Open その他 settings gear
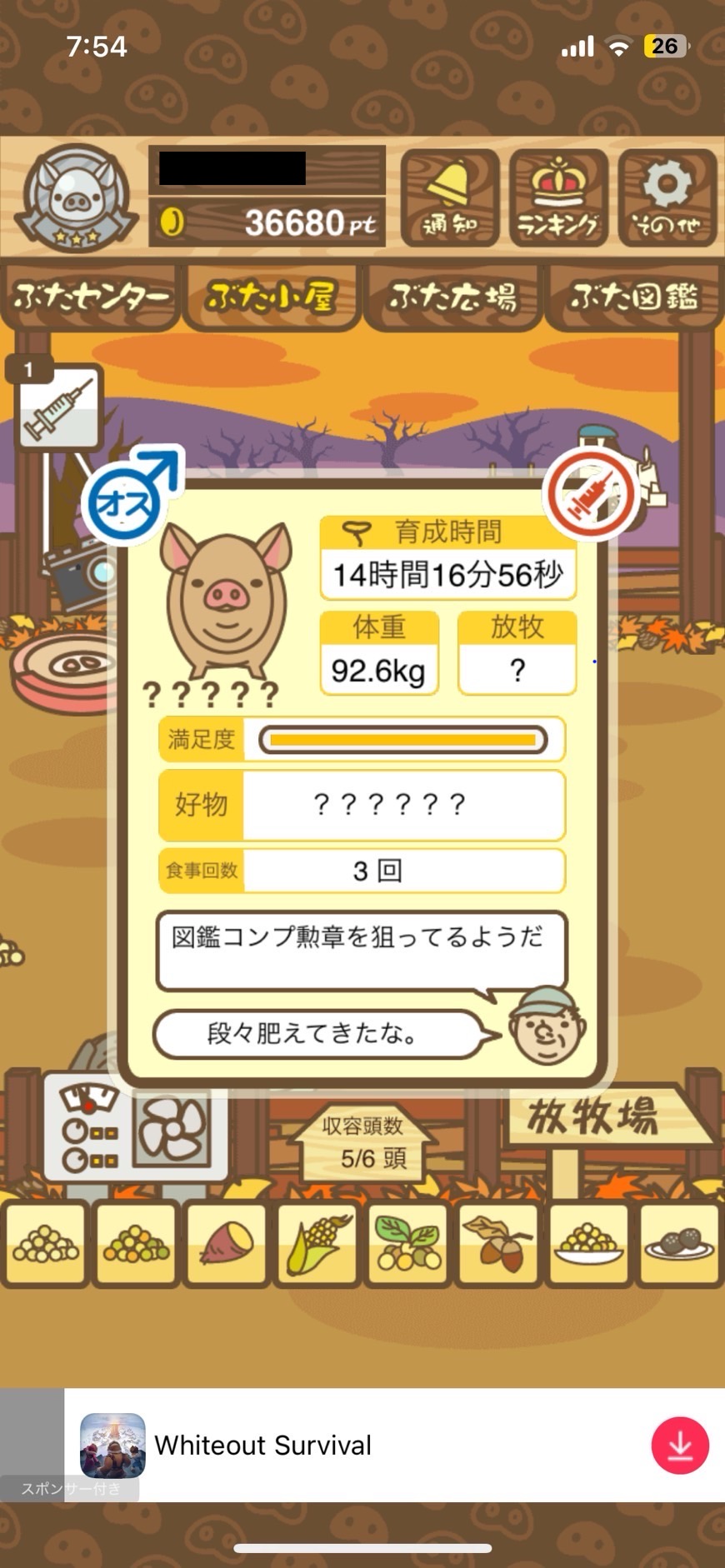 click(667, 198)
